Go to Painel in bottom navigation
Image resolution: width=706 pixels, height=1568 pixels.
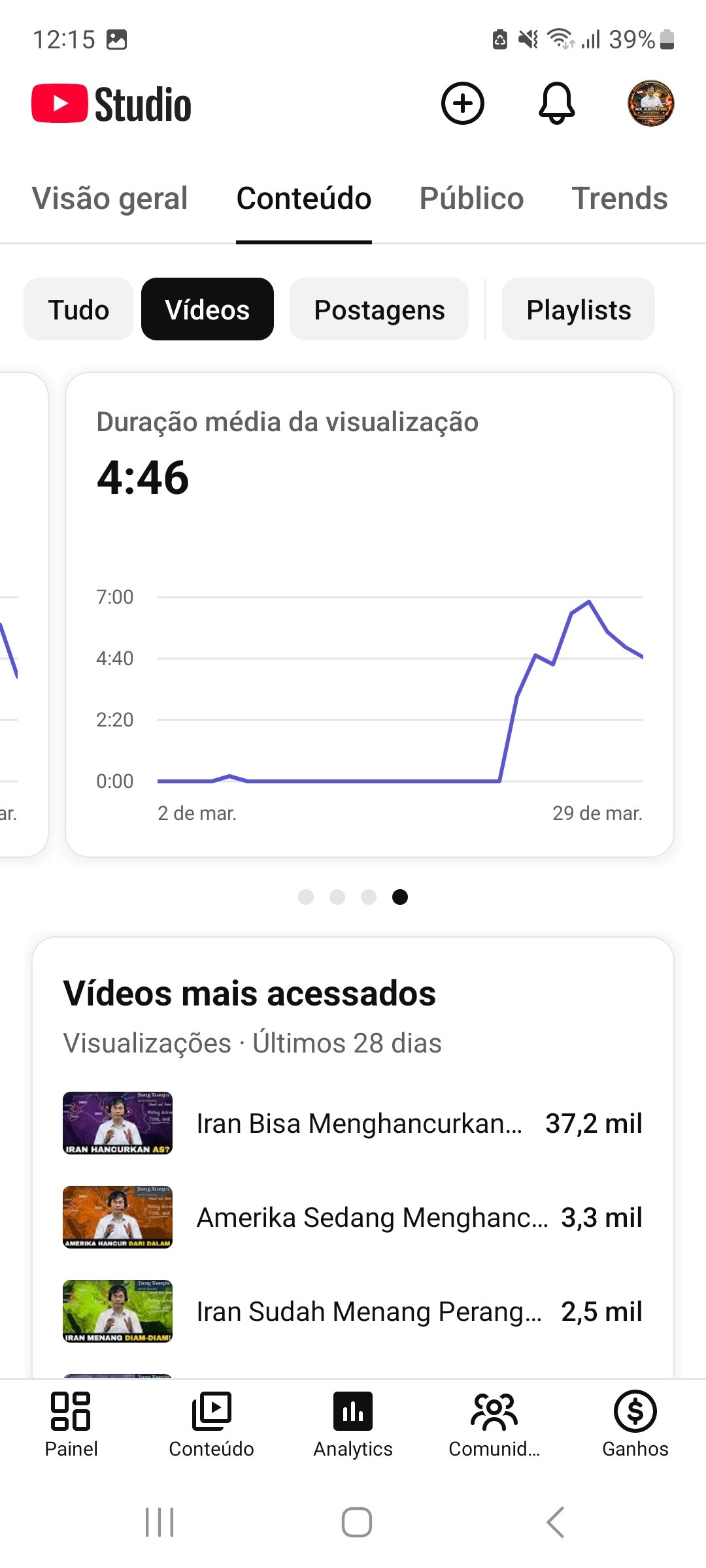tap(71, 1424)
